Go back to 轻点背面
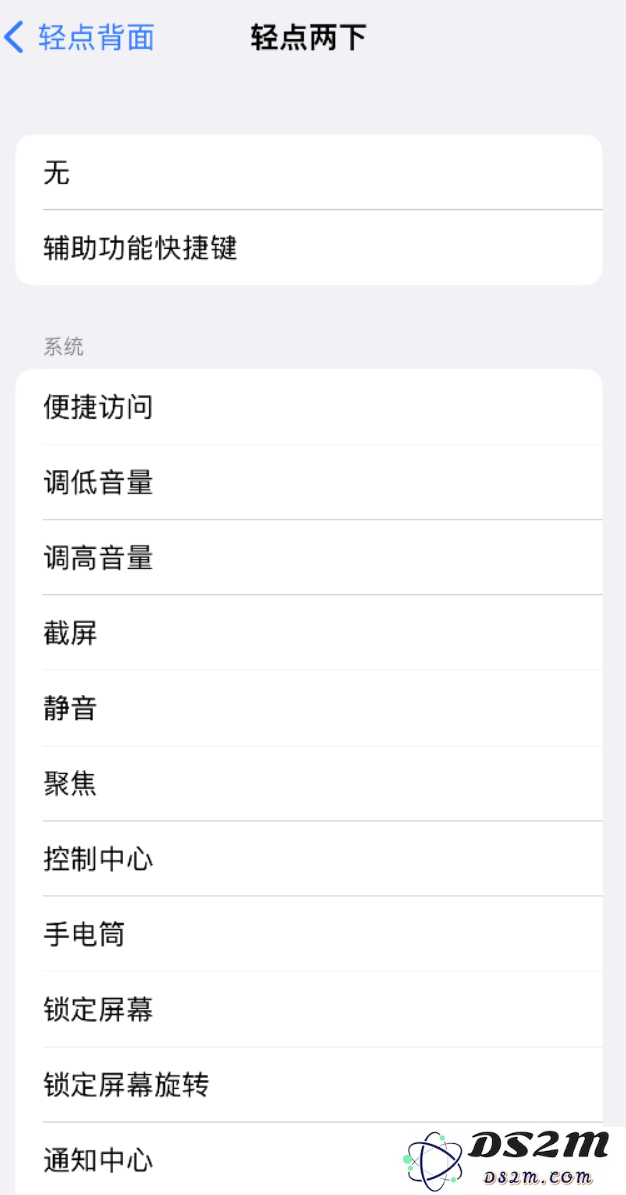626x1195 pixels. point(79,37)
